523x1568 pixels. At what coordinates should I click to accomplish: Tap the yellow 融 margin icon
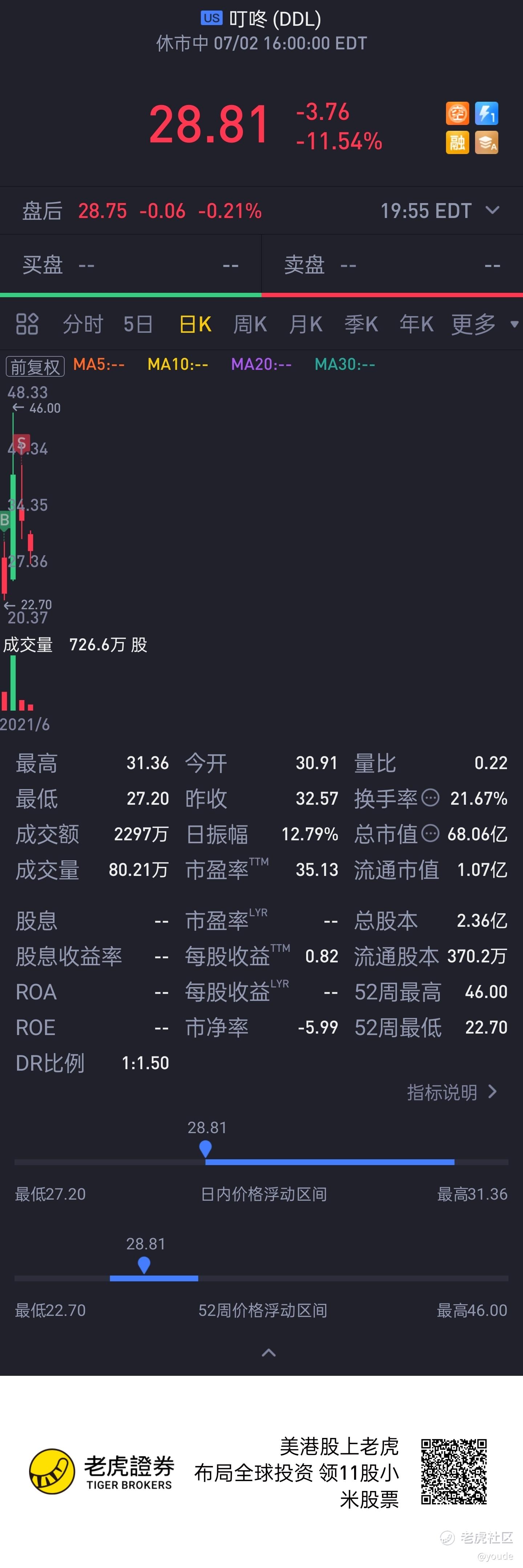(x=457, y=142)
